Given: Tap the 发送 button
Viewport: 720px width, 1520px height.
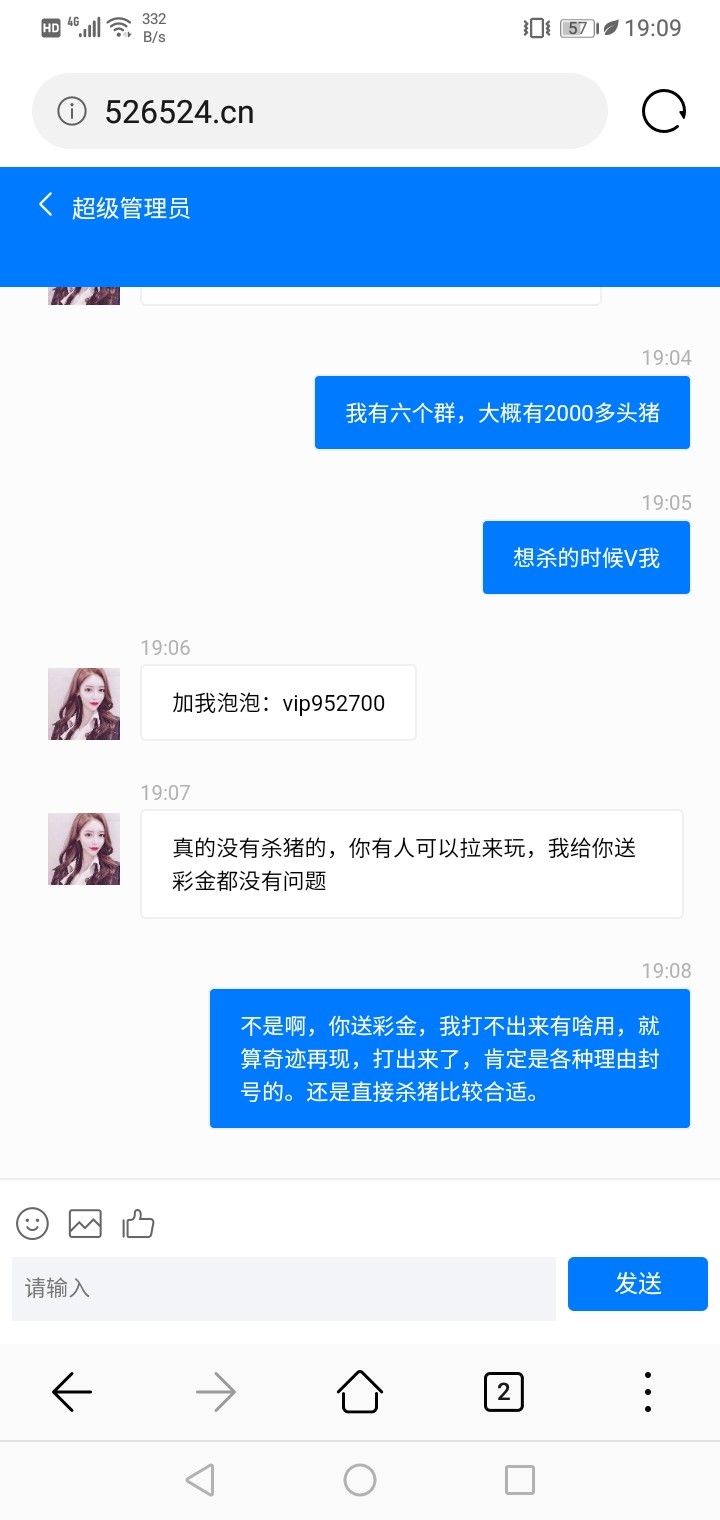Looking at the screenshot, I should [x=637, y=1284].
